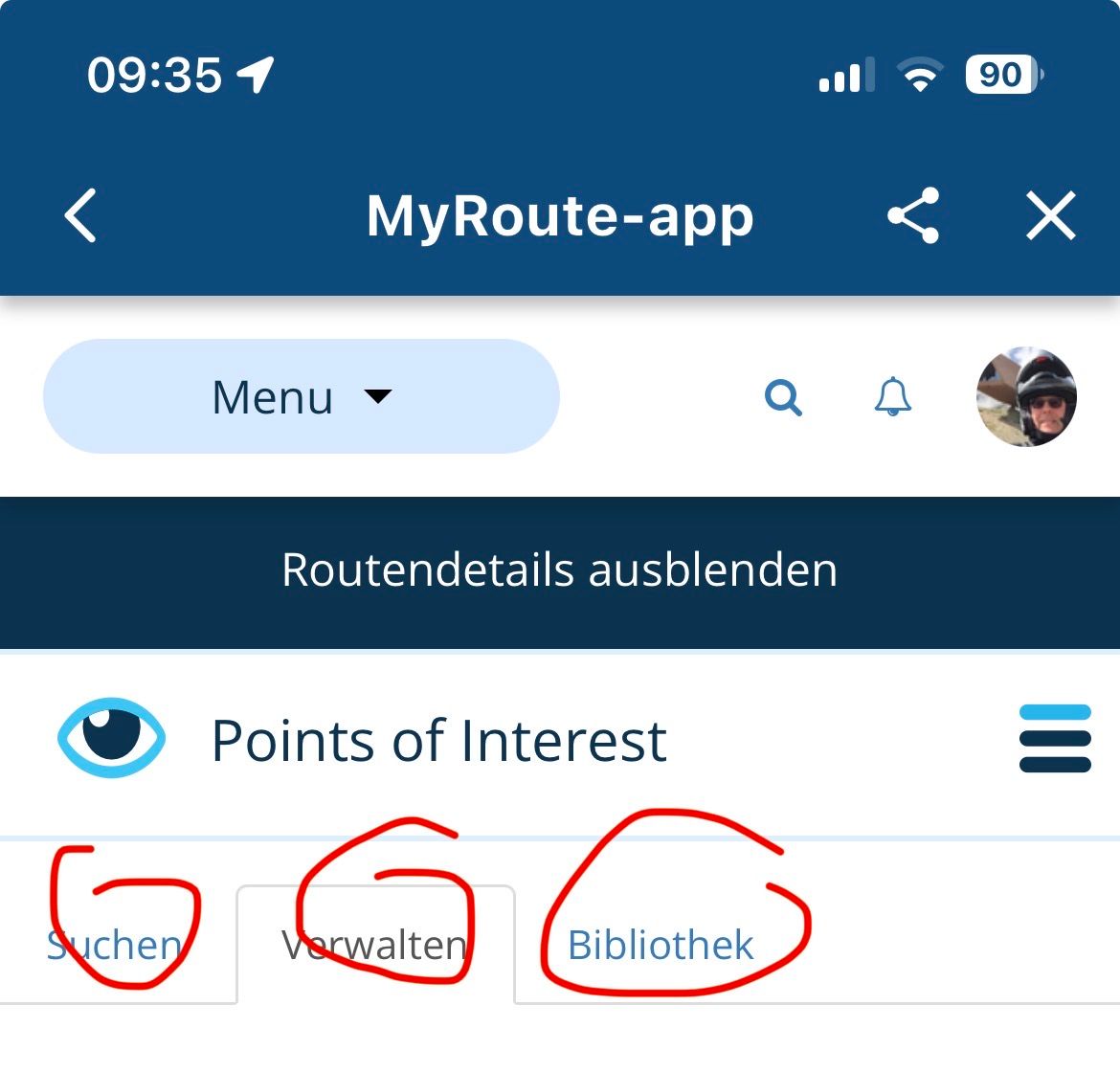This screenshot has width=1120, height=1072.
Task: Share this MyRoute-app page
Action: click(x=913, y=215)
